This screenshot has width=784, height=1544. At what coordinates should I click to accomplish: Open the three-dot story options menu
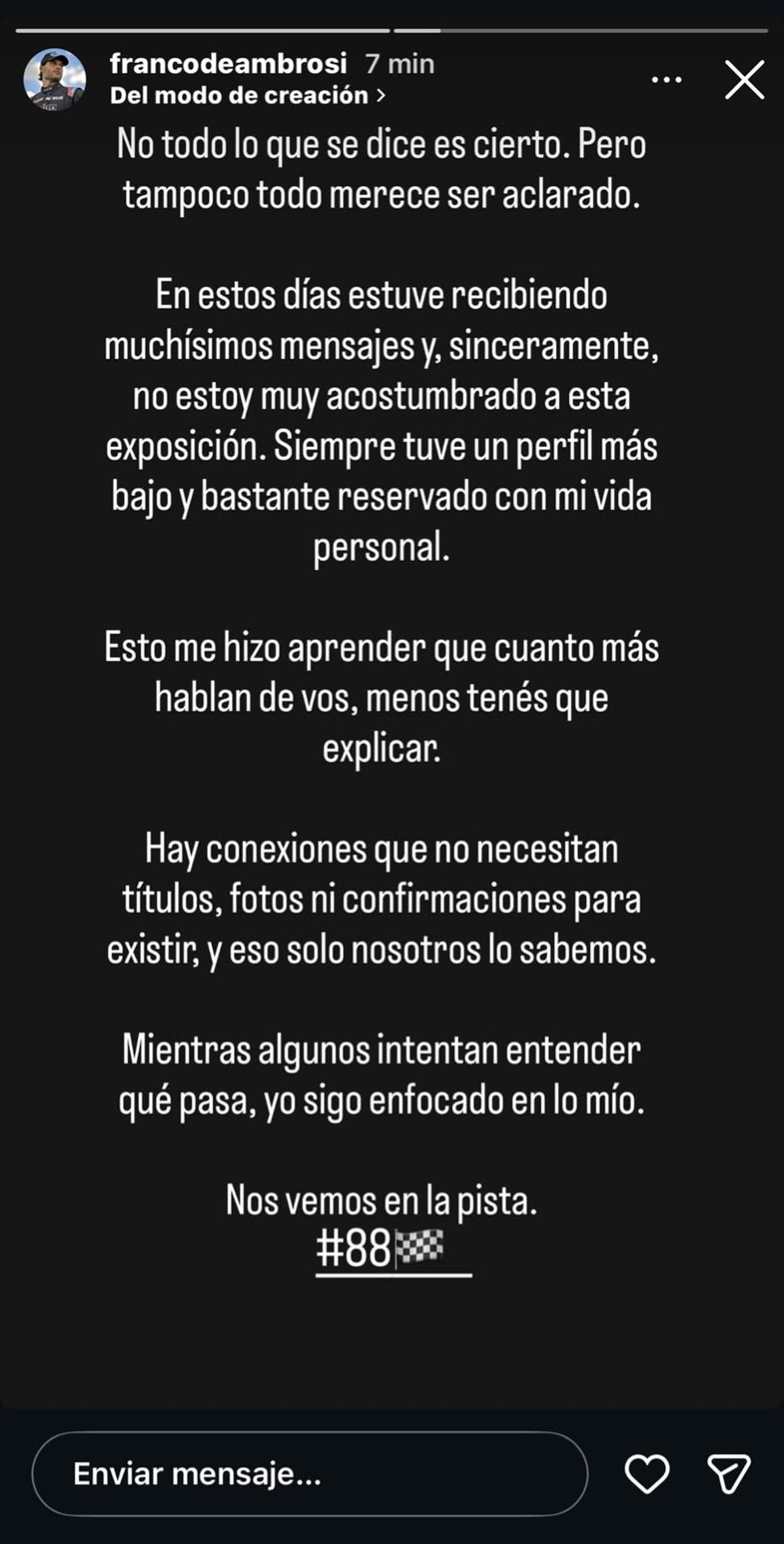point(667,80)
